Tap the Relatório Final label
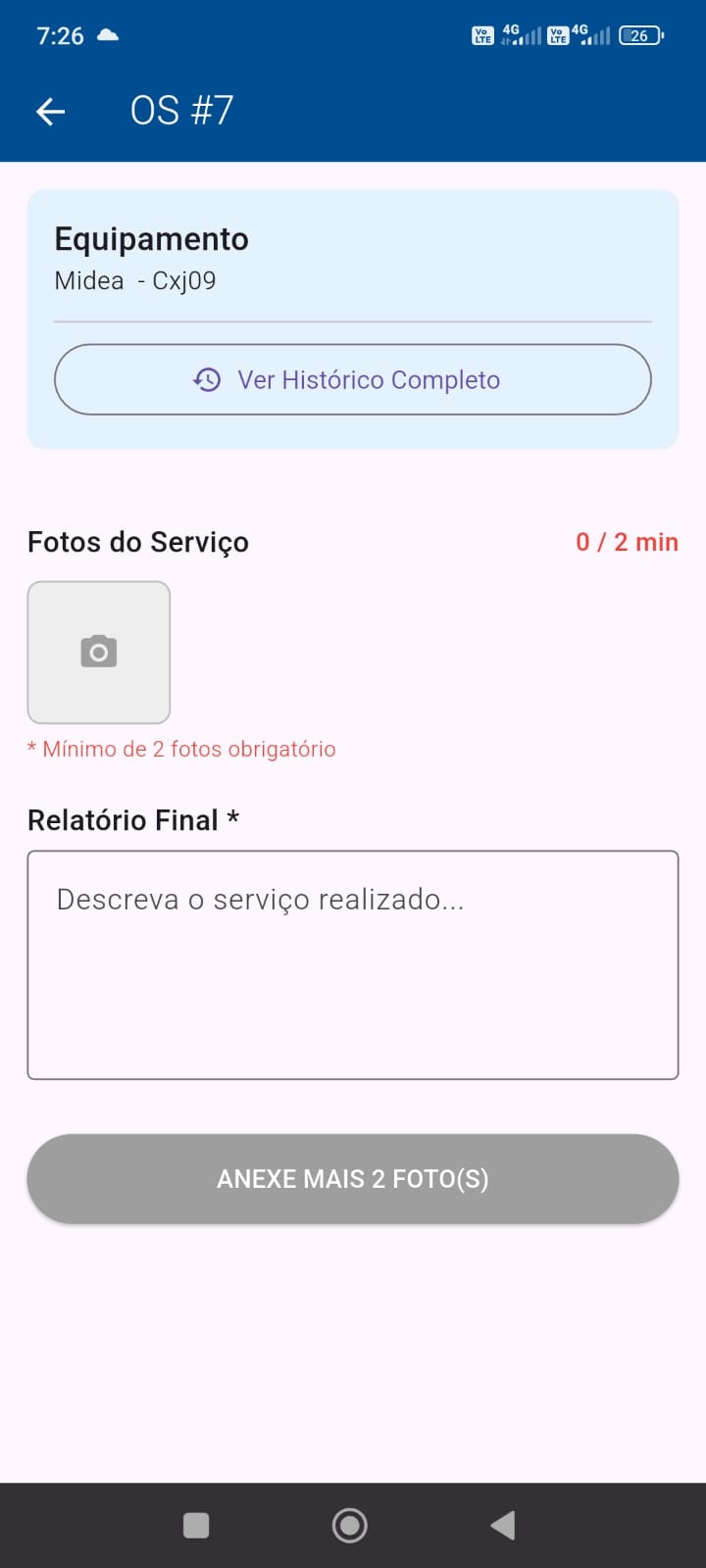706x1568 pixels. pyautogui.click(x=134, y=819)
